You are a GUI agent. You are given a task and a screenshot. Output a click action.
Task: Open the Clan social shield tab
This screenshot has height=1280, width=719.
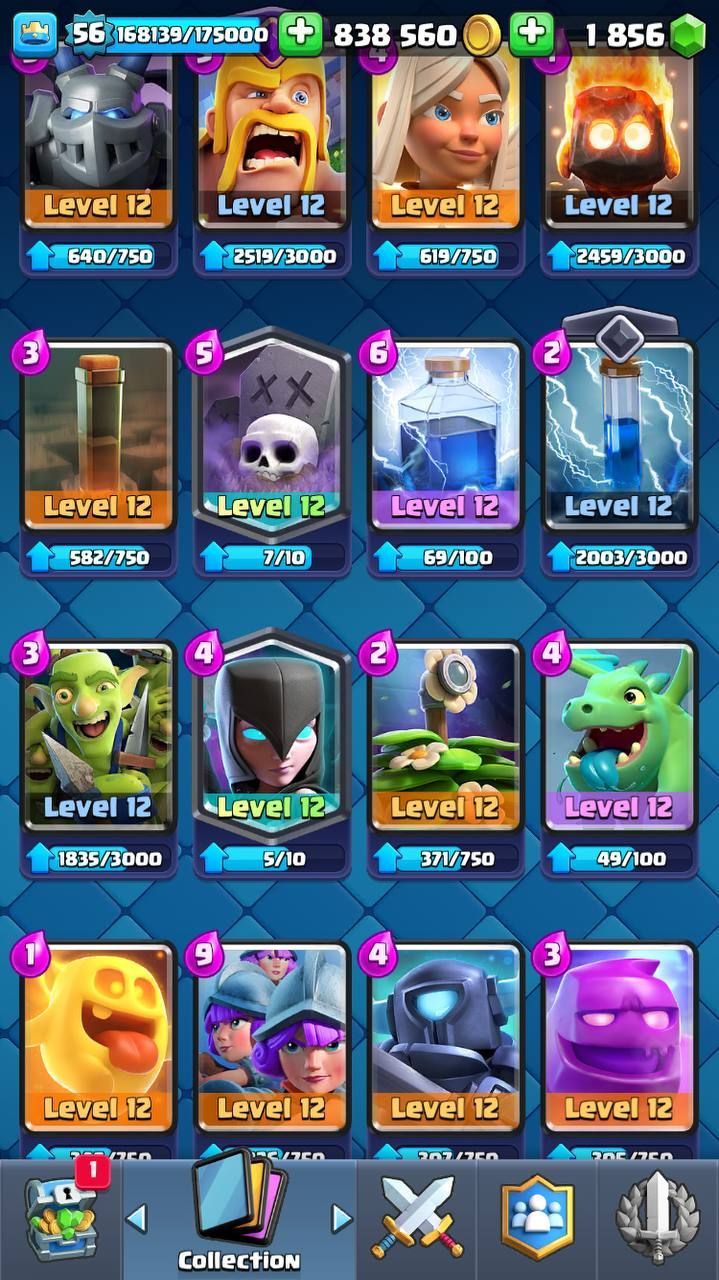click(537, 1219)
